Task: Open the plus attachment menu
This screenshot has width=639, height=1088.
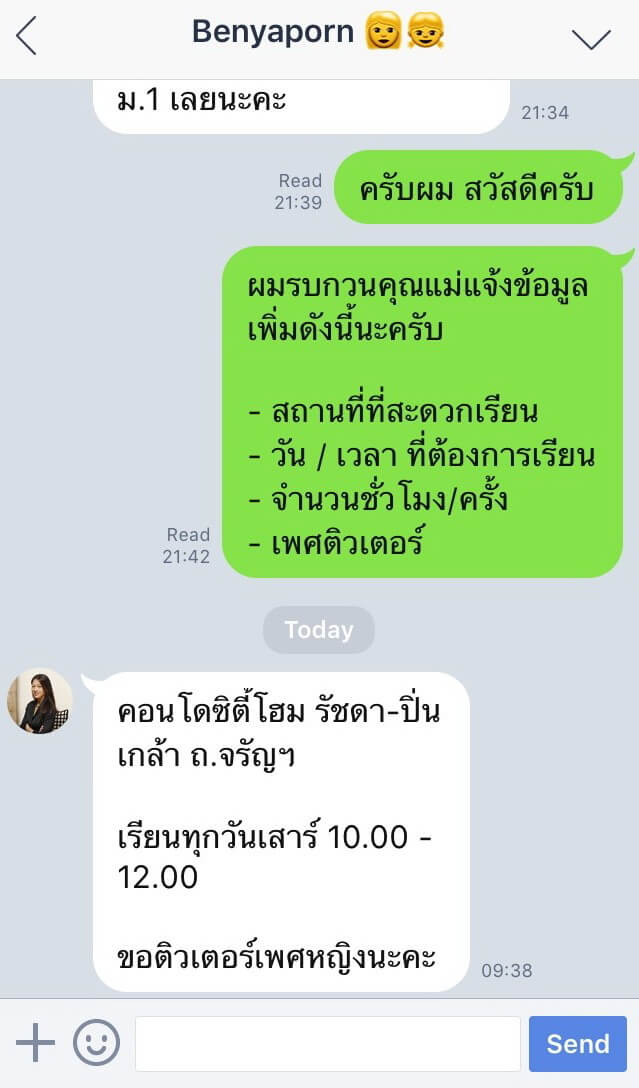Action: pyautogui.click(x=35, y=1043)
